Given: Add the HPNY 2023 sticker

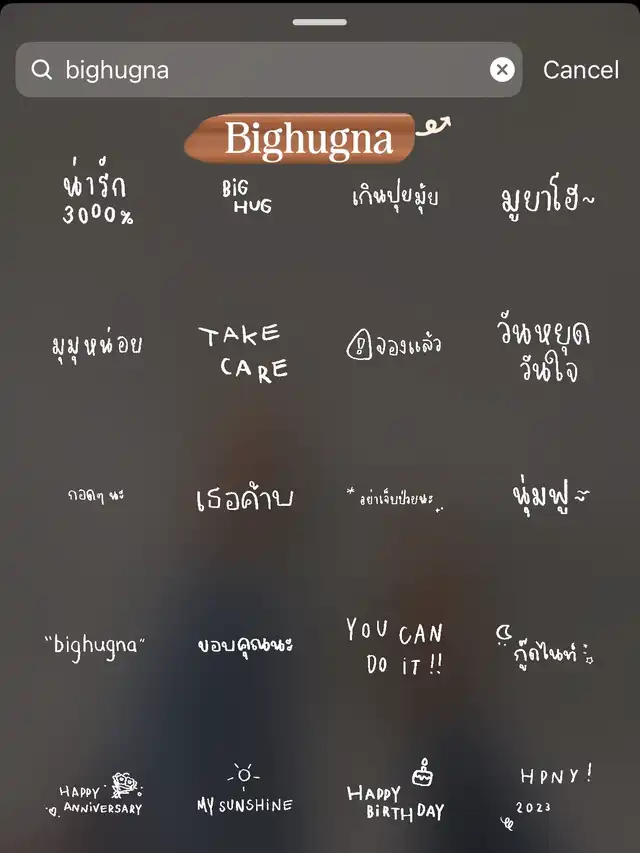Looking at the screenshot, I should click(x=546, y=796).
